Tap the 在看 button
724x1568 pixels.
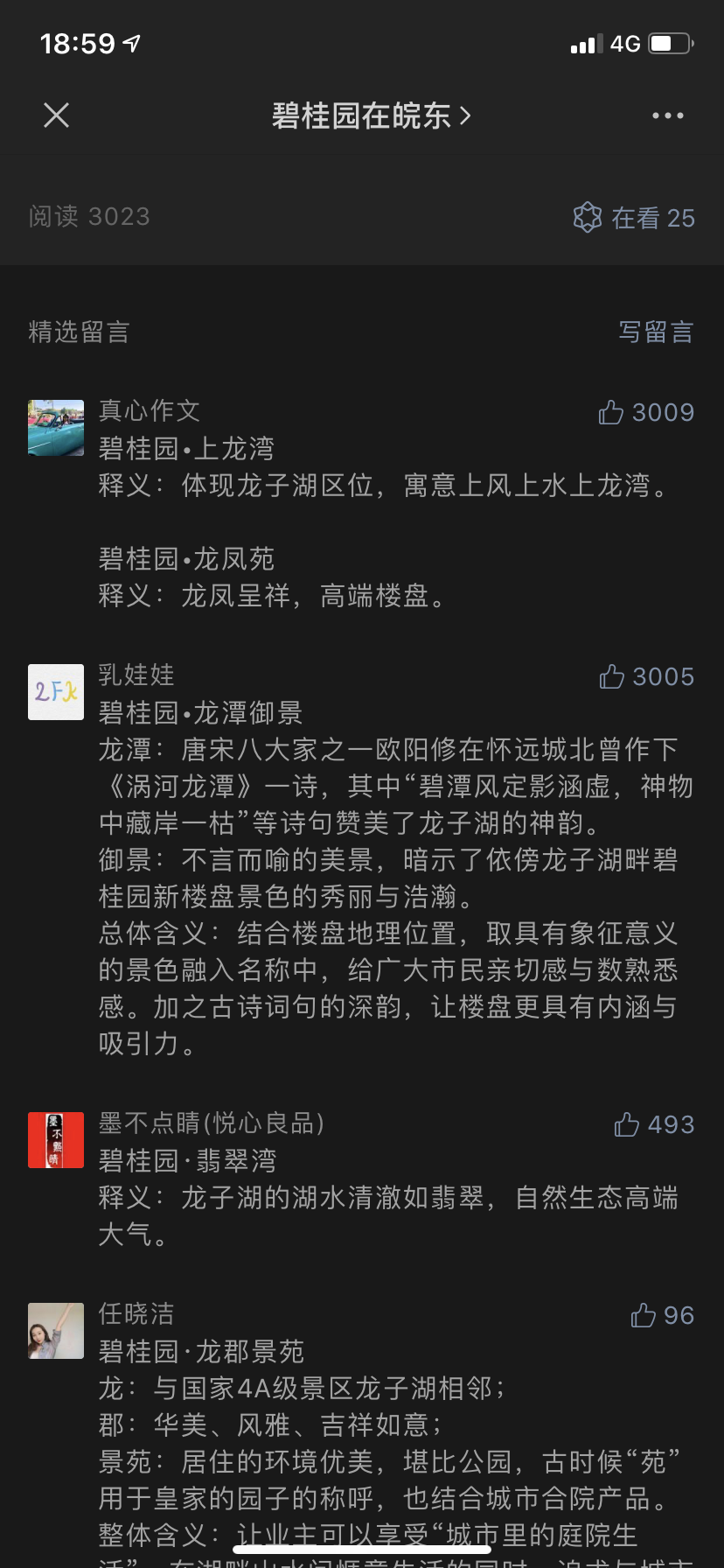(634, 217)
